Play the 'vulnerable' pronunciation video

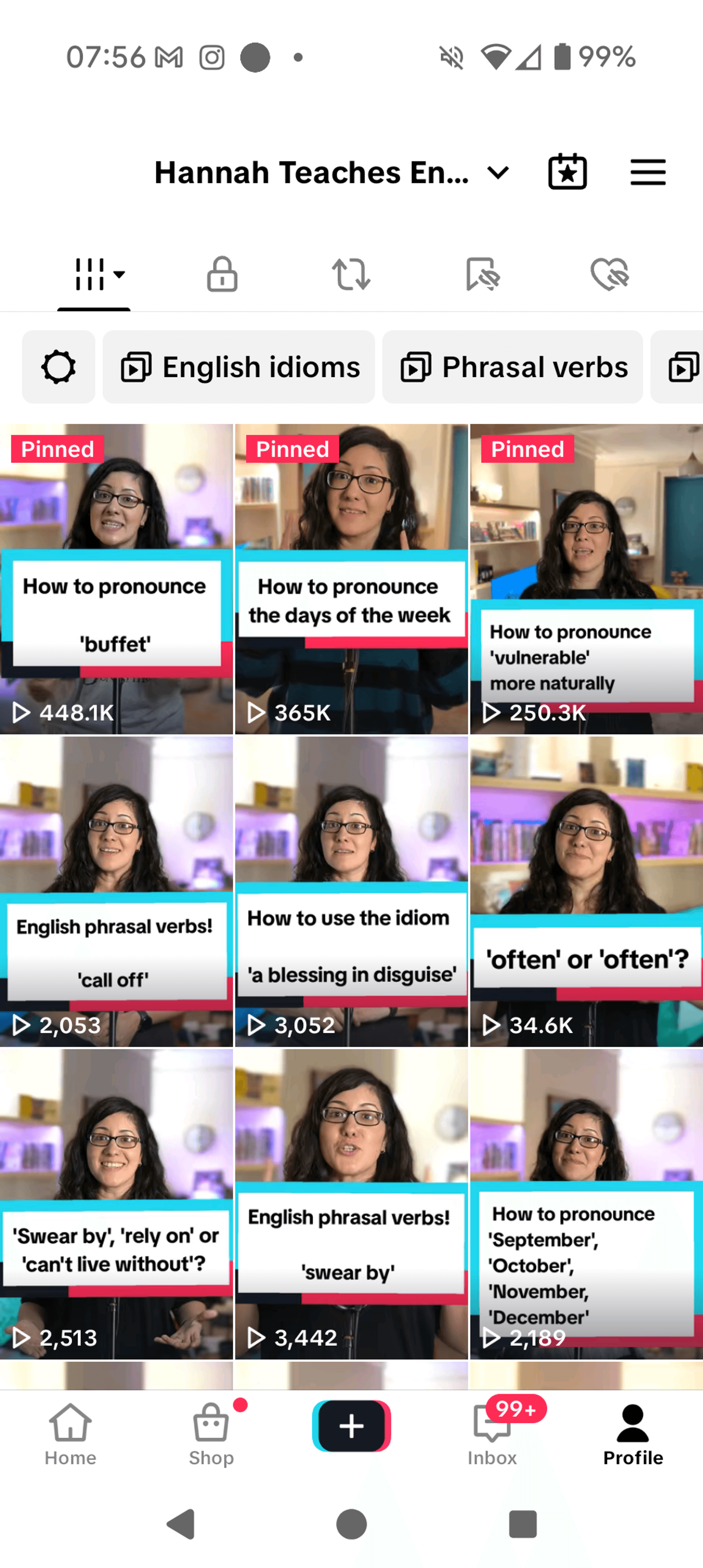click(586, 578)
